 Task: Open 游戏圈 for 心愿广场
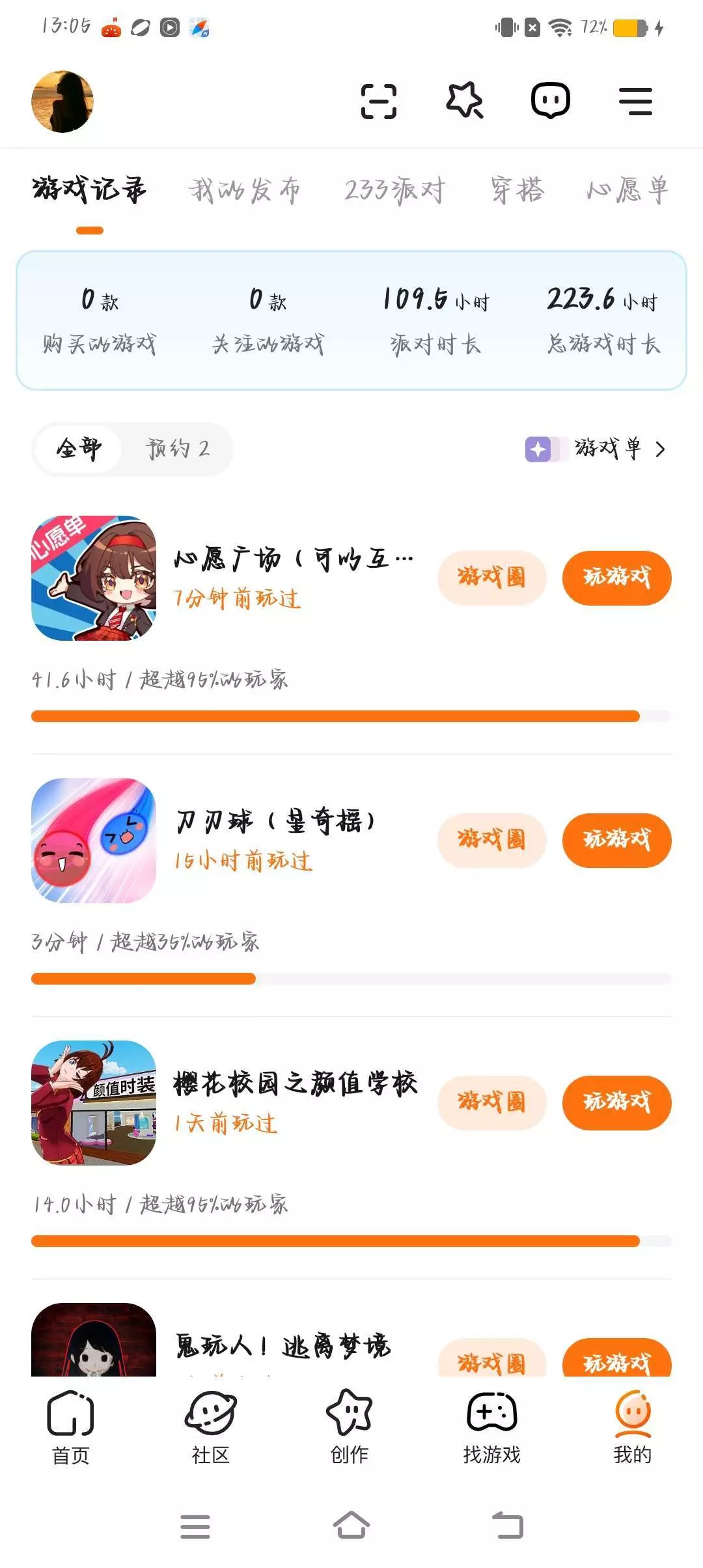point(491,578)
